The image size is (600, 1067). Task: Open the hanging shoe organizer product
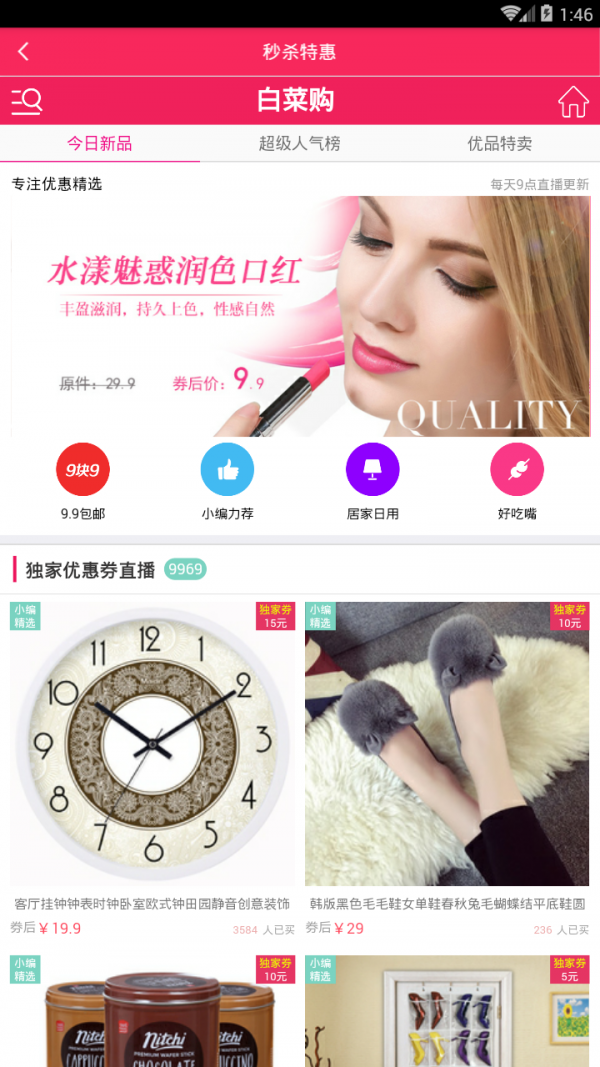tap(447, 1012)
